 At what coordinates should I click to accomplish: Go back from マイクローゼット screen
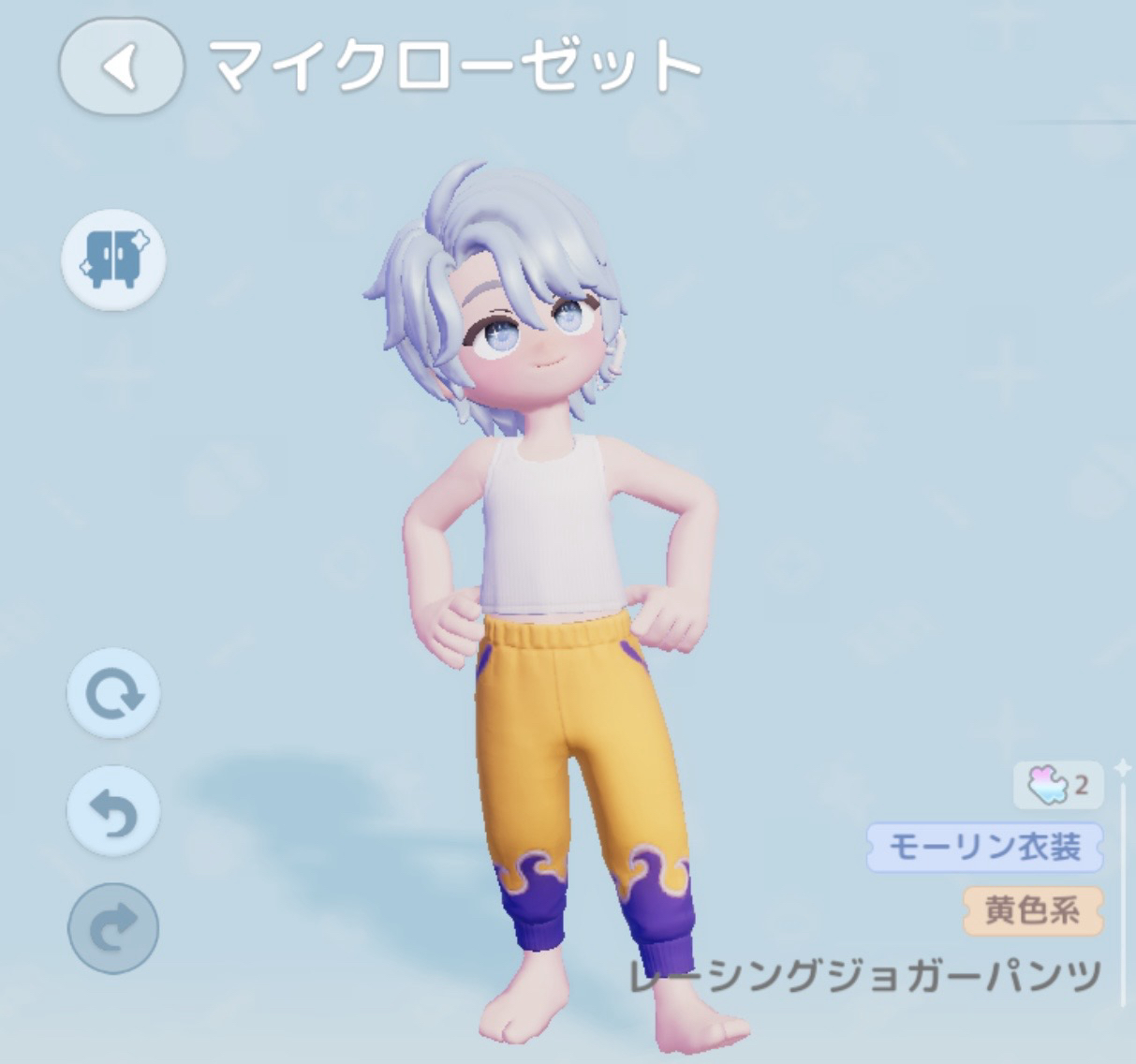121,66
